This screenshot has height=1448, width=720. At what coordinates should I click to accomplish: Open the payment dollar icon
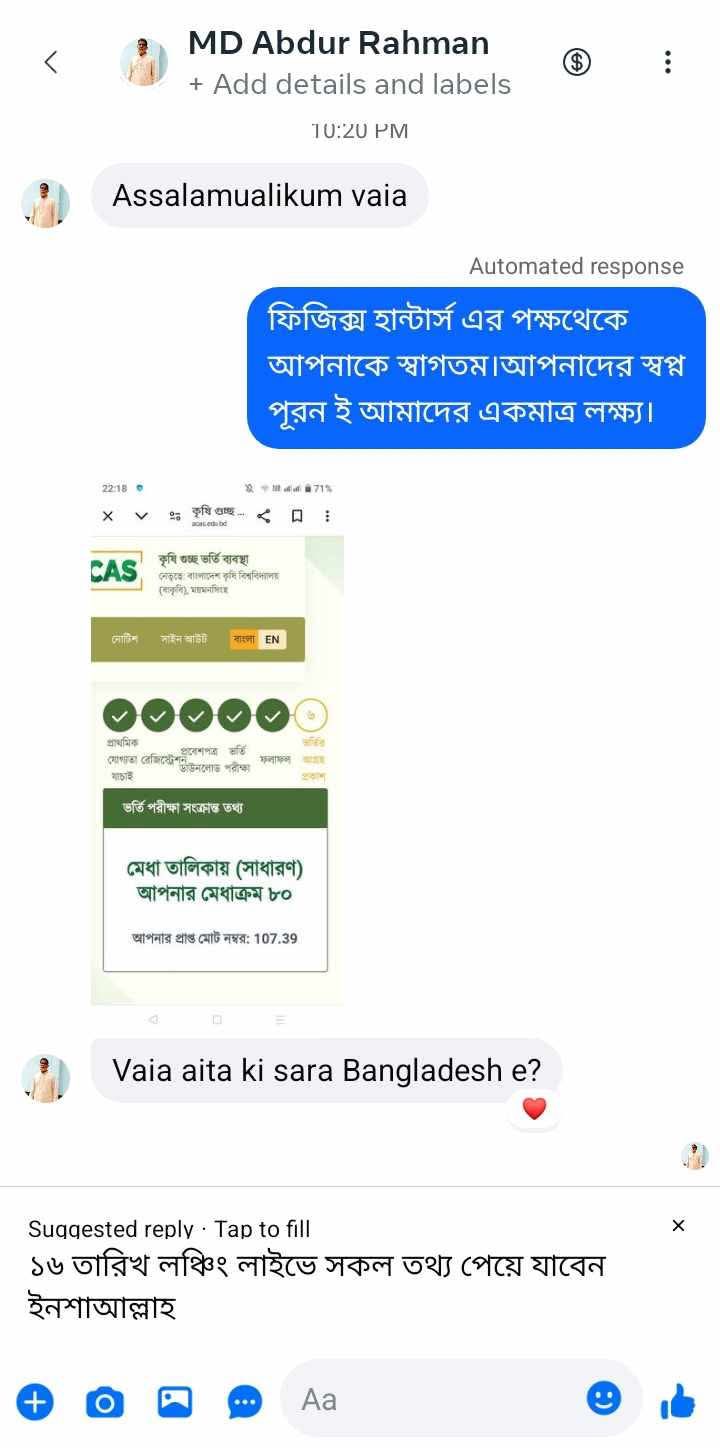tap(576, 62)
